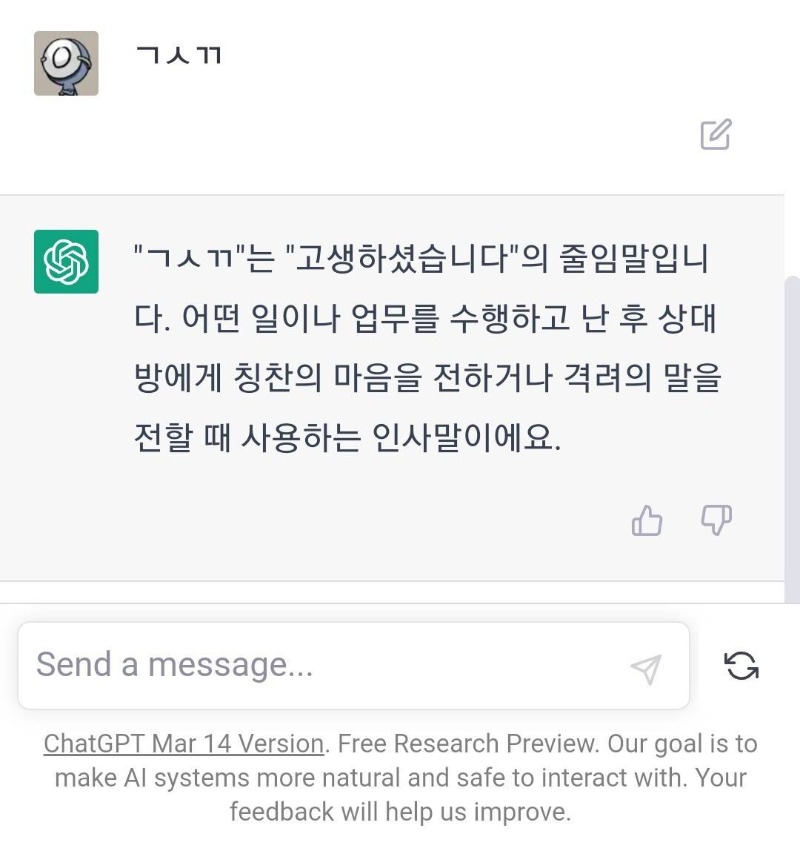Give the response a thumbs down
Image resolution: width=800 pixels, height=854 pixels.
716,520
